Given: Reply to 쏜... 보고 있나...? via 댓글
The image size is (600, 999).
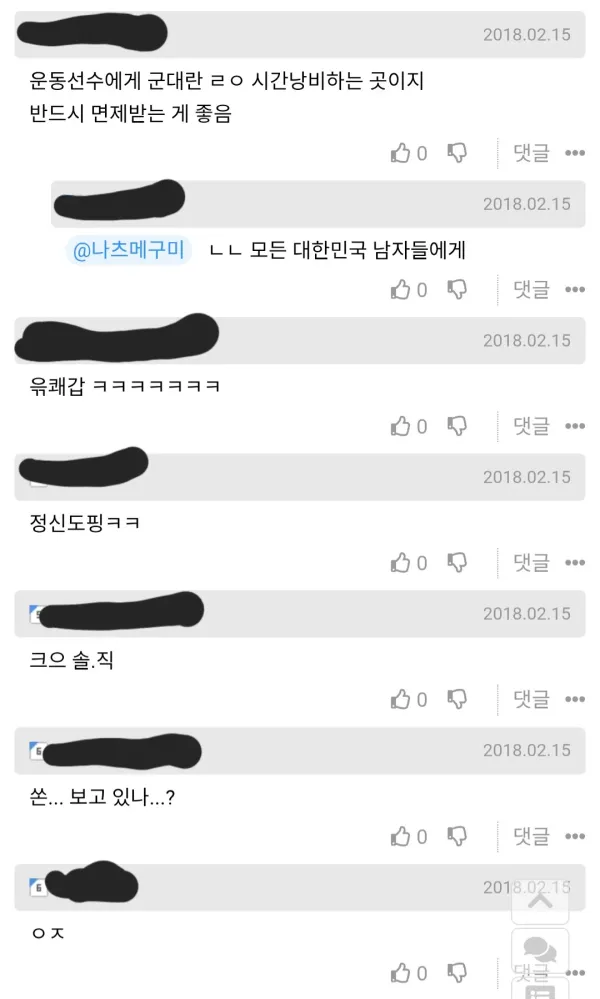Looking at the screenshot, I should click(x=531, y=837).
